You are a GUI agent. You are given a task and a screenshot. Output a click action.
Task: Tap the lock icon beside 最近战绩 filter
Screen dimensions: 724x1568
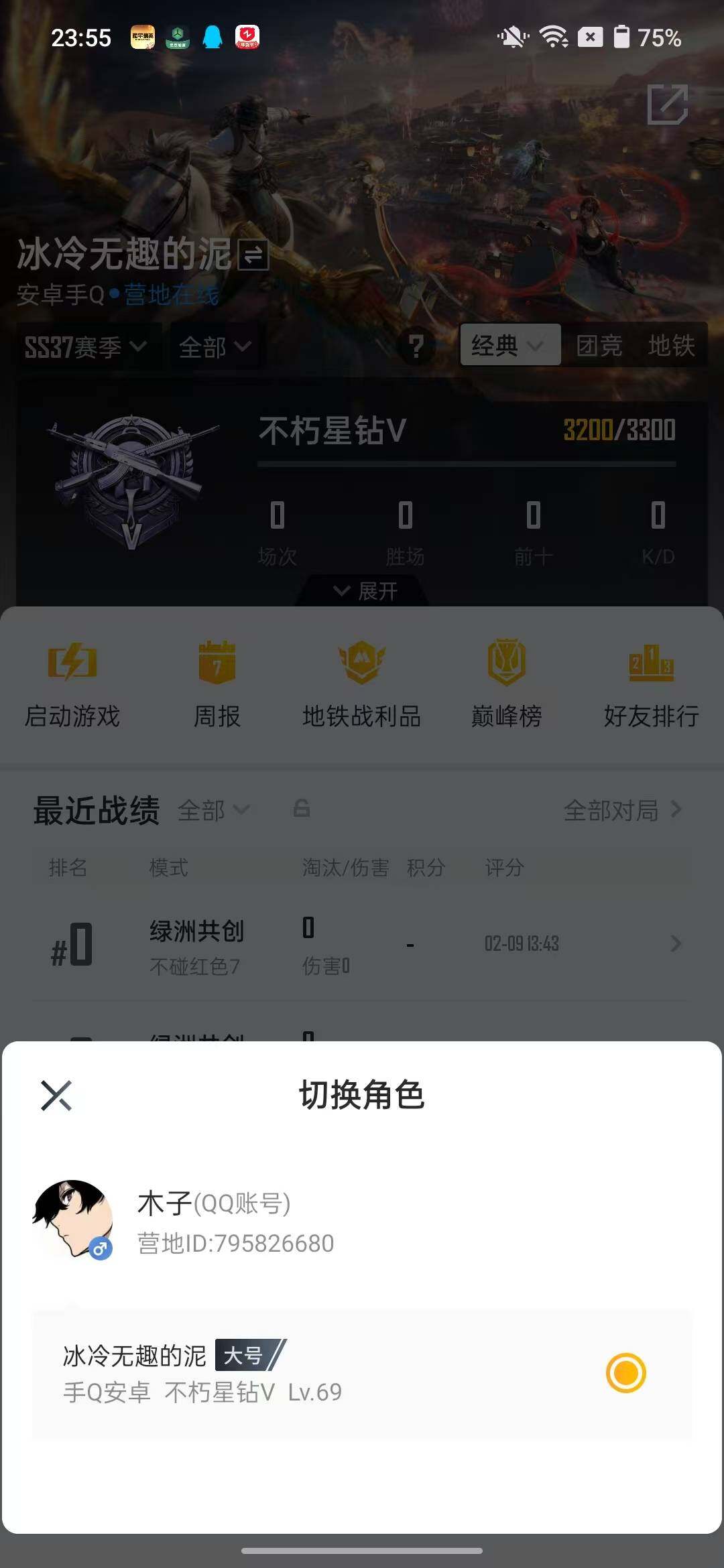(x=301, y=809)
